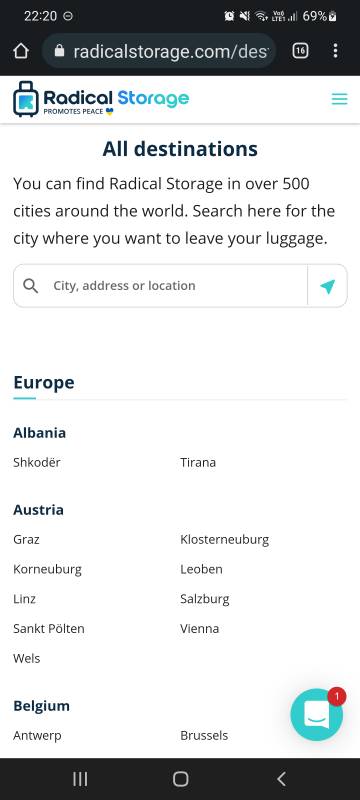Screen dimensions: 360x800
Task: Open Antwerp destination
Action: coord(37,735)
